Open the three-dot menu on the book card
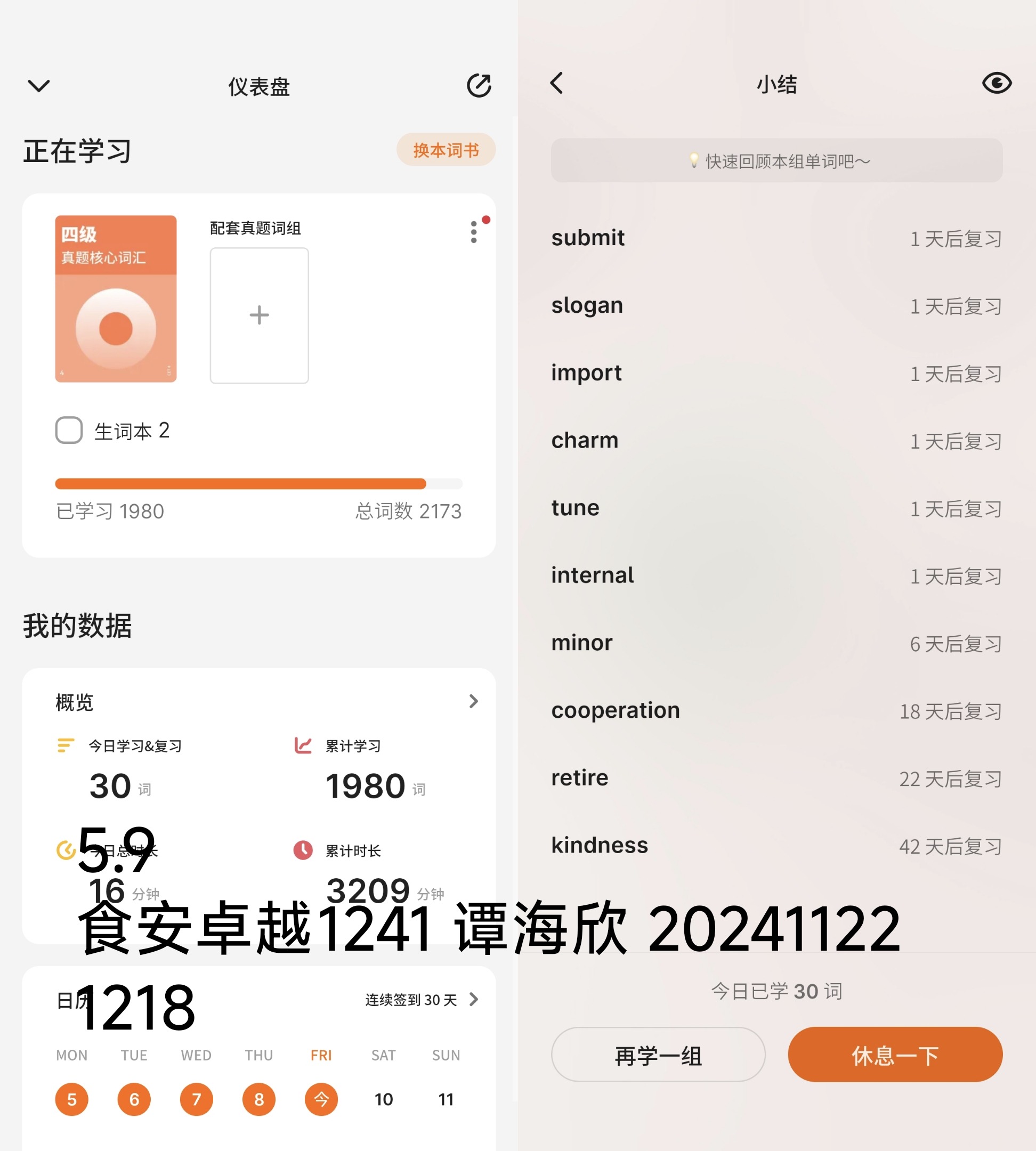This screenshot has width=1036, height=1151. 474,232
